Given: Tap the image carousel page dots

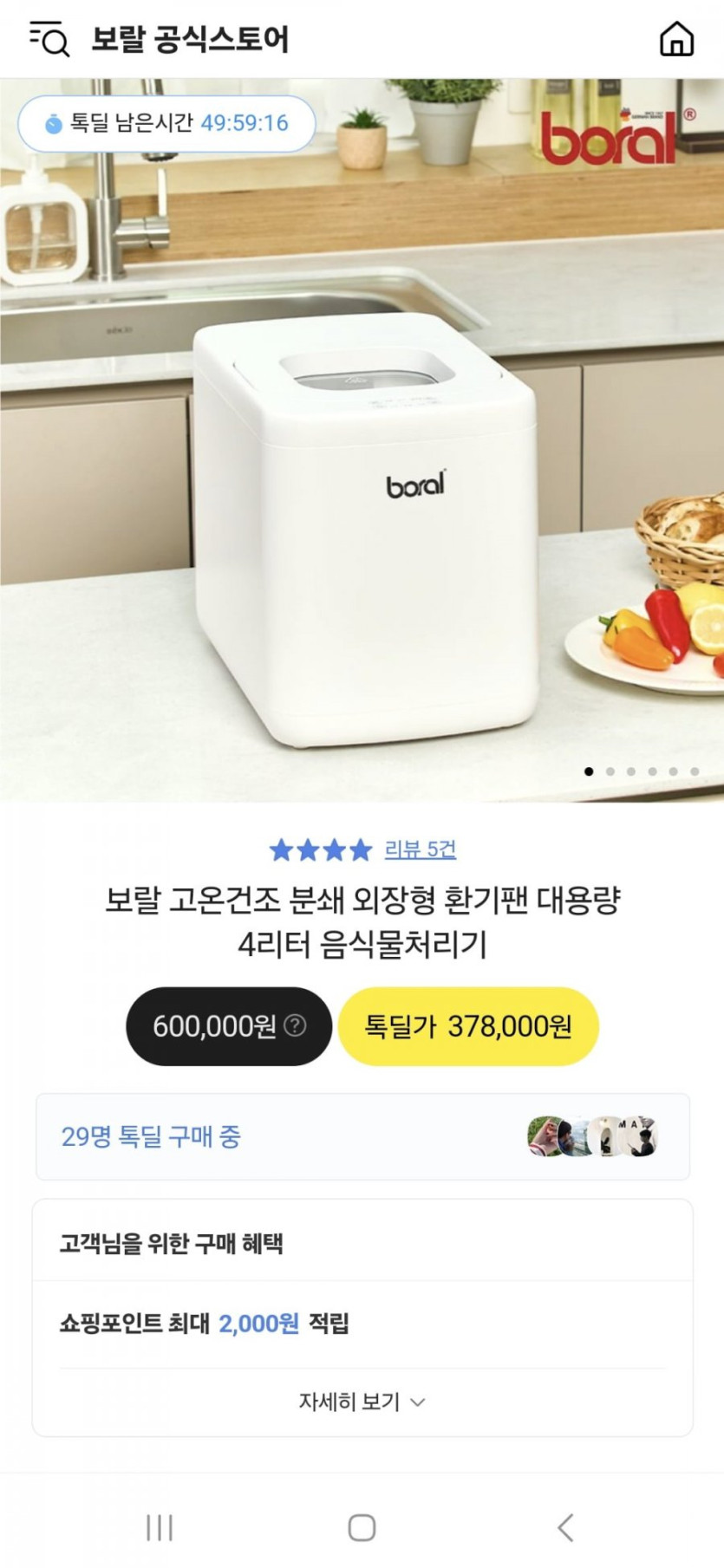Looking at the screenshot, I should (642, 771).
